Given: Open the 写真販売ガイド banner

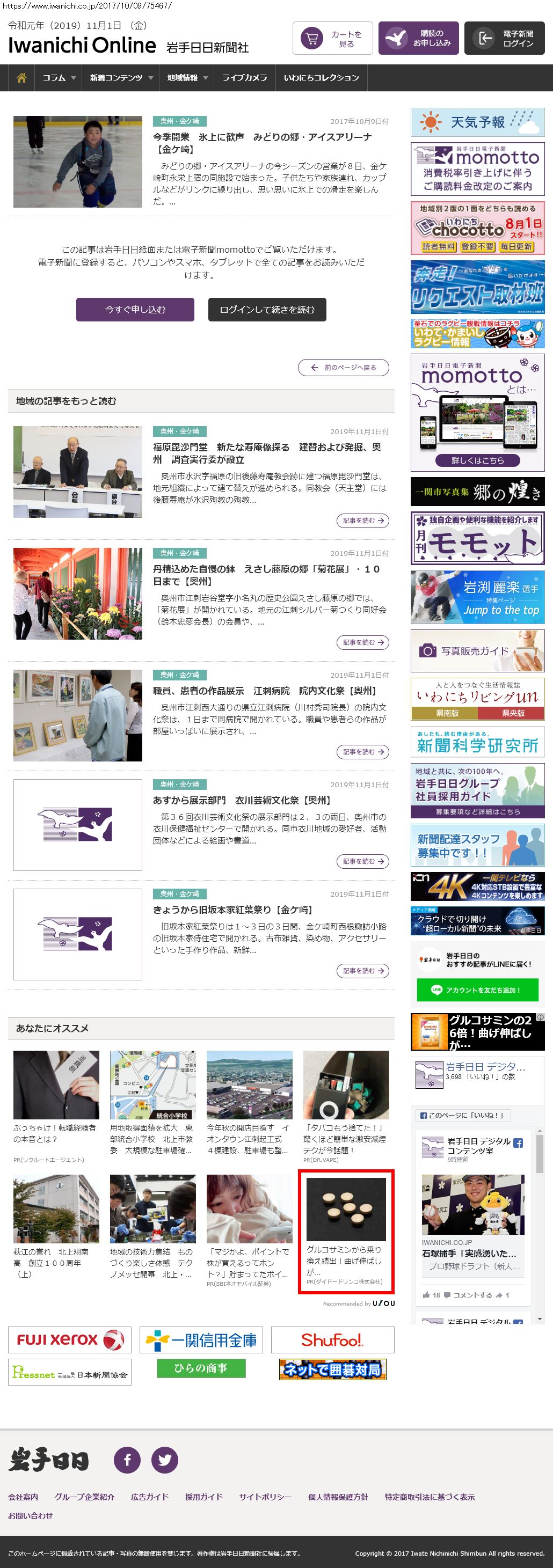Looking at the screenshot, I should coord(477,651).
